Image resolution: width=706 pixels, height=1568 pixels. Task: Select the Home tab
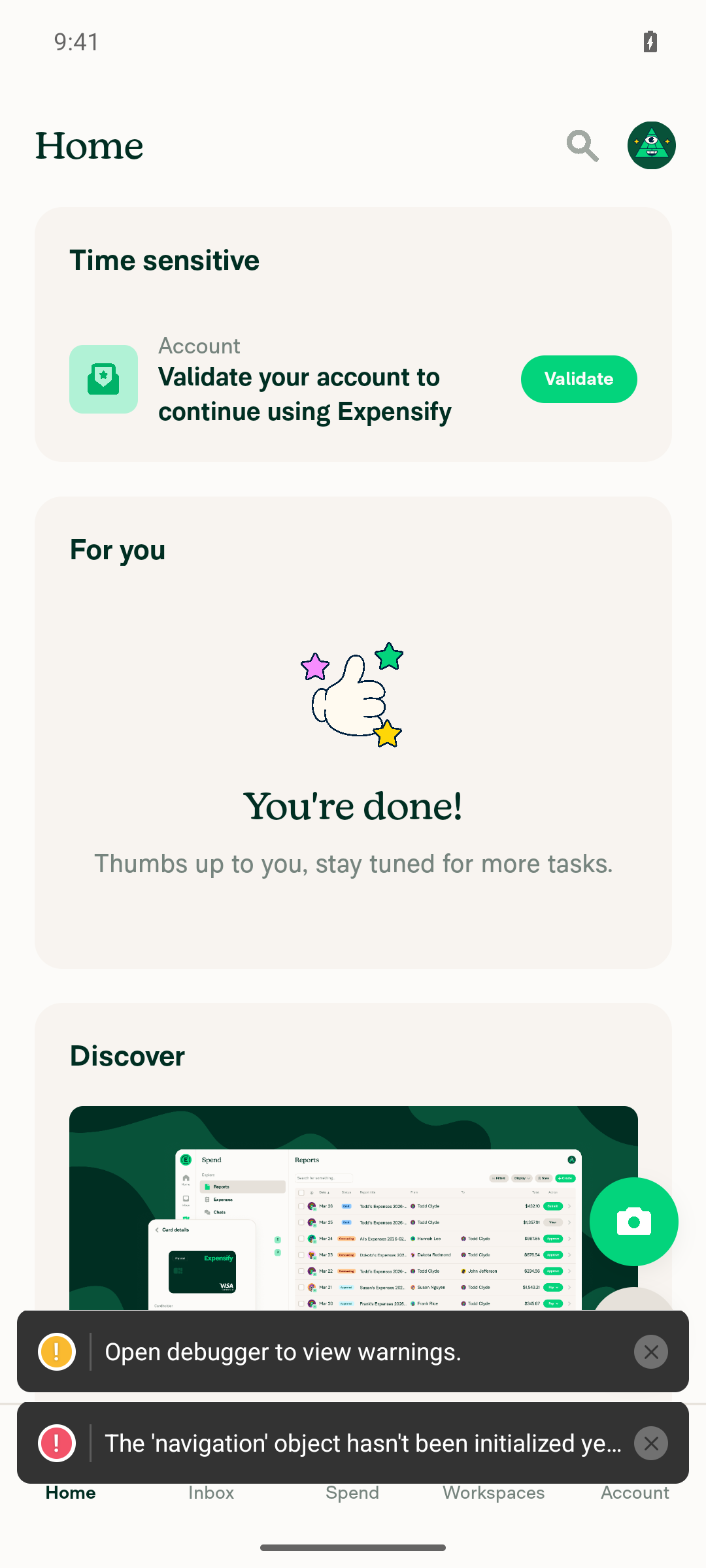pyautogui.click(x=71, y=1493)
